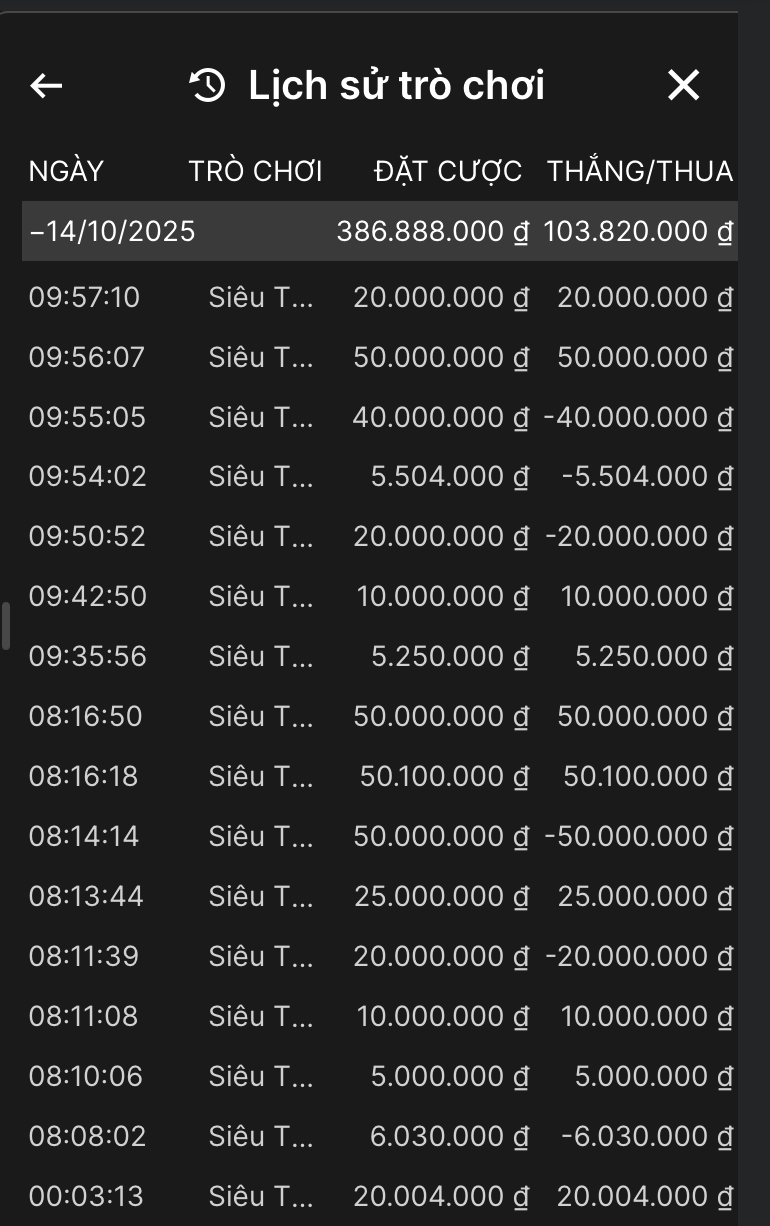Viewport: 770px width, 1226px height.
Task: Go back using the arrow icon
Action: click(x=46, y=86)
